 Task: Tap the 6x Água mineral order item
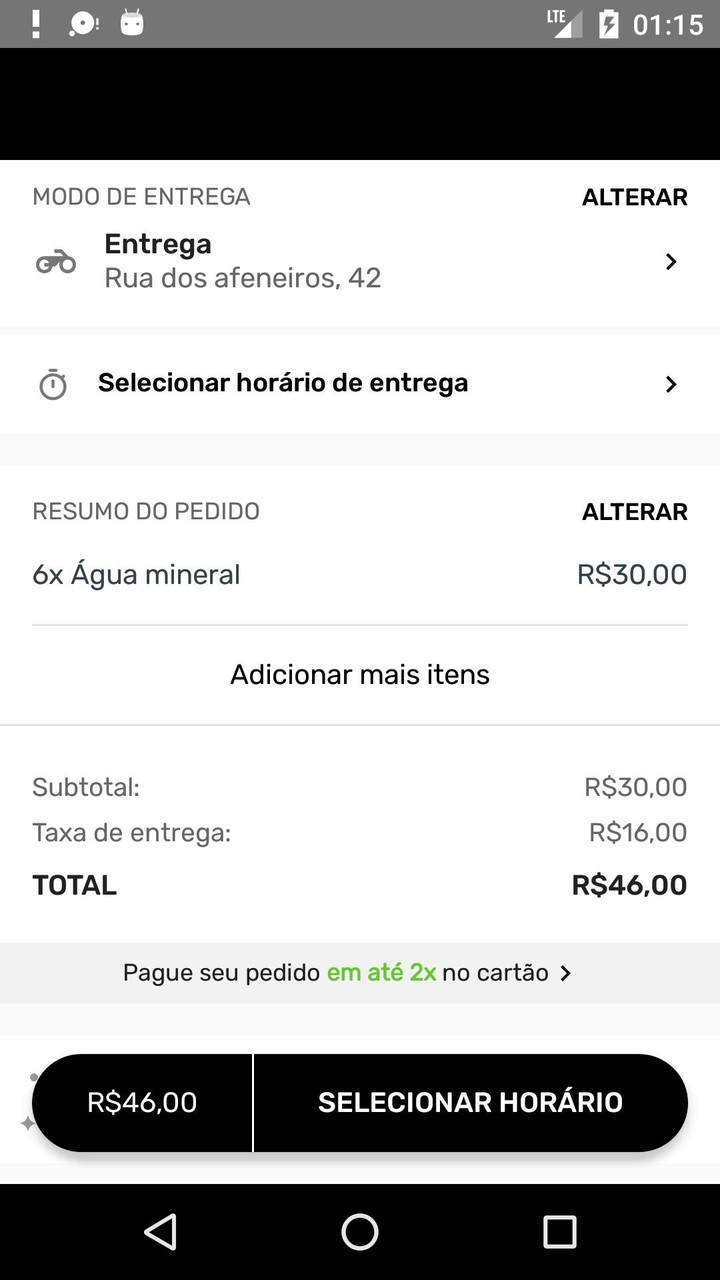tap(136, 574)
